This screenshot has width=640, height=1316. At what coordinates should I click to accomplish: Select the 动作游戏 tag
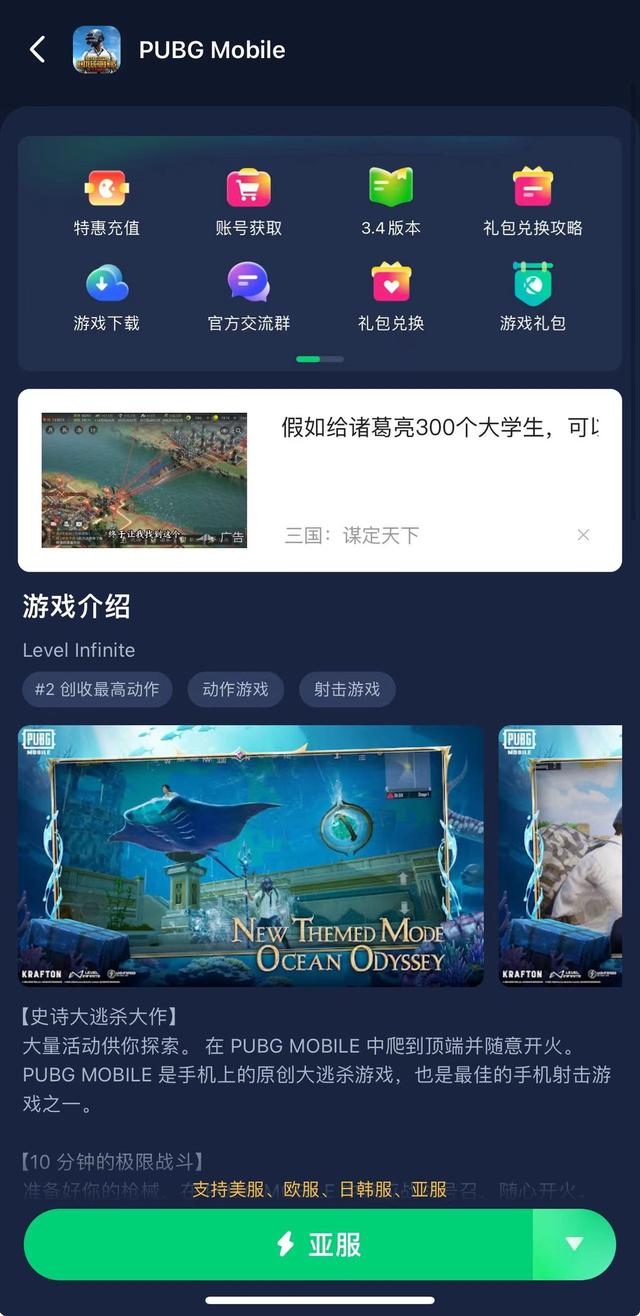click(x=236, y=689)
